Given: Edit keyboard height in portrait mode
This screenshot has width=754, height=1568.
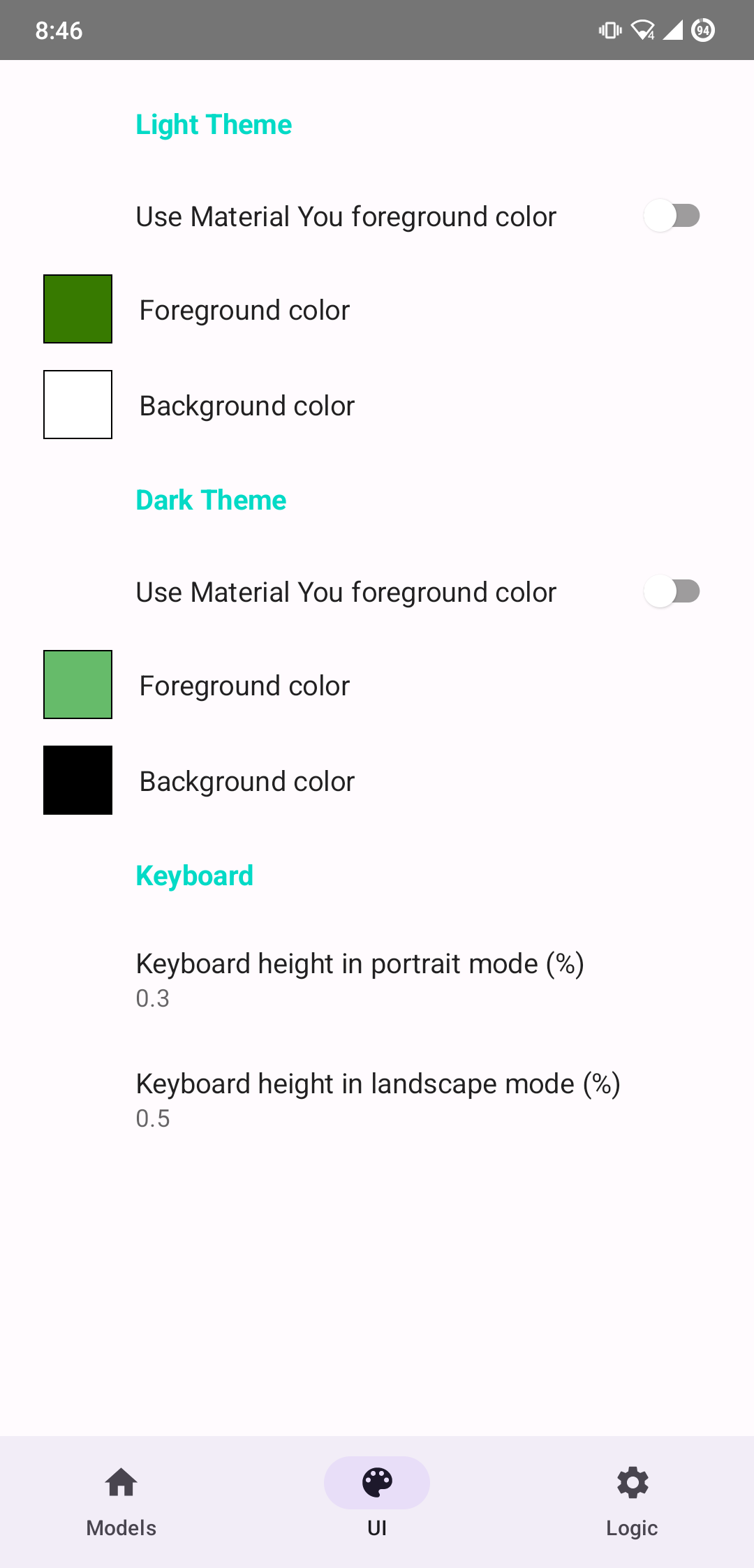Looking at the screenshot, I should (377, 980).
